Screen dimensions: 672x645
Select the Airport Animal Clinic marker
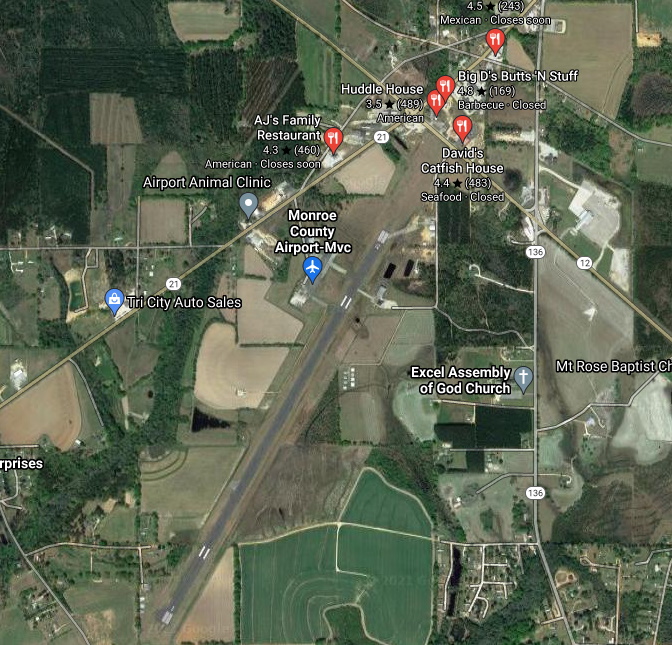(249, 205)
